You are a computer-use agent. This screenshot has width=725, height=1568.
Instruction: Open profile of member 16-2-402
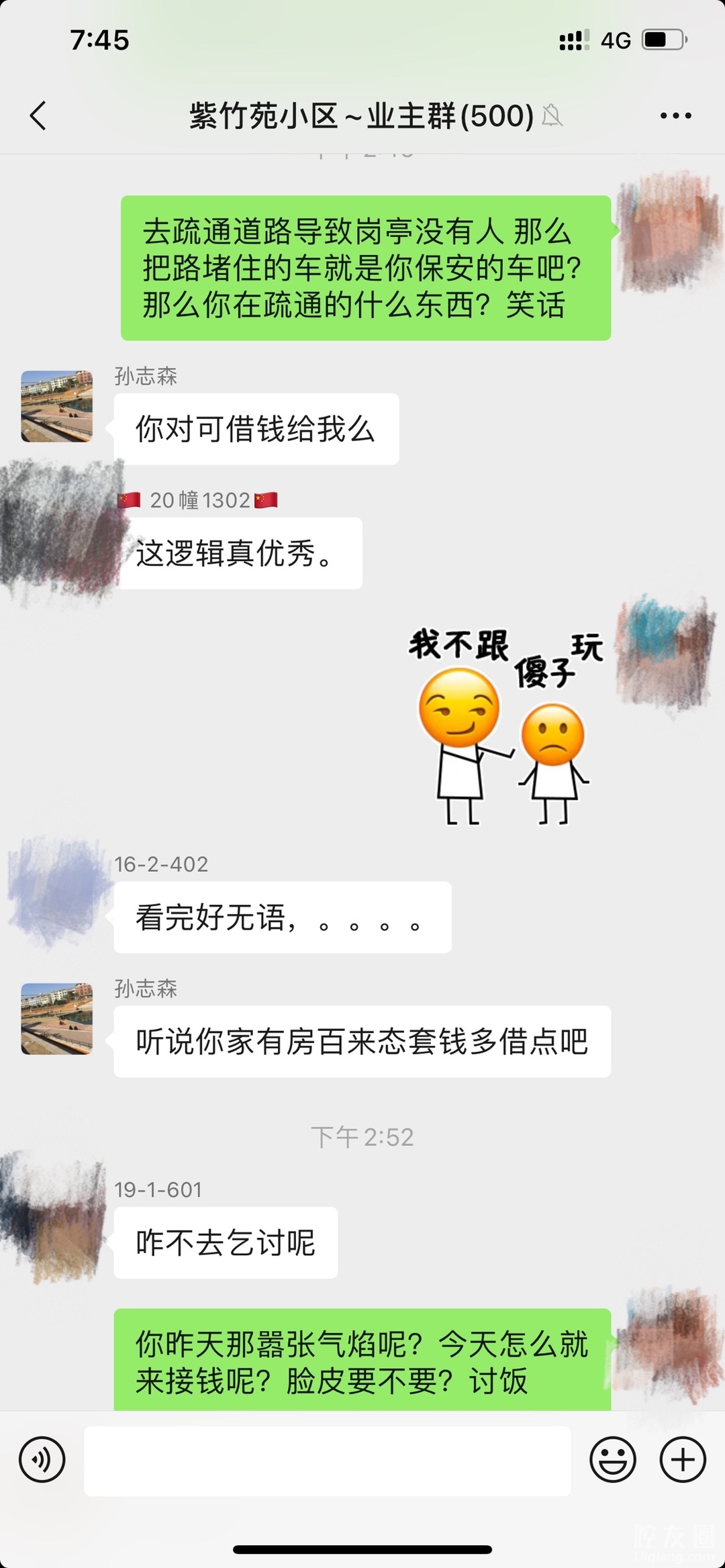[57, 889]
